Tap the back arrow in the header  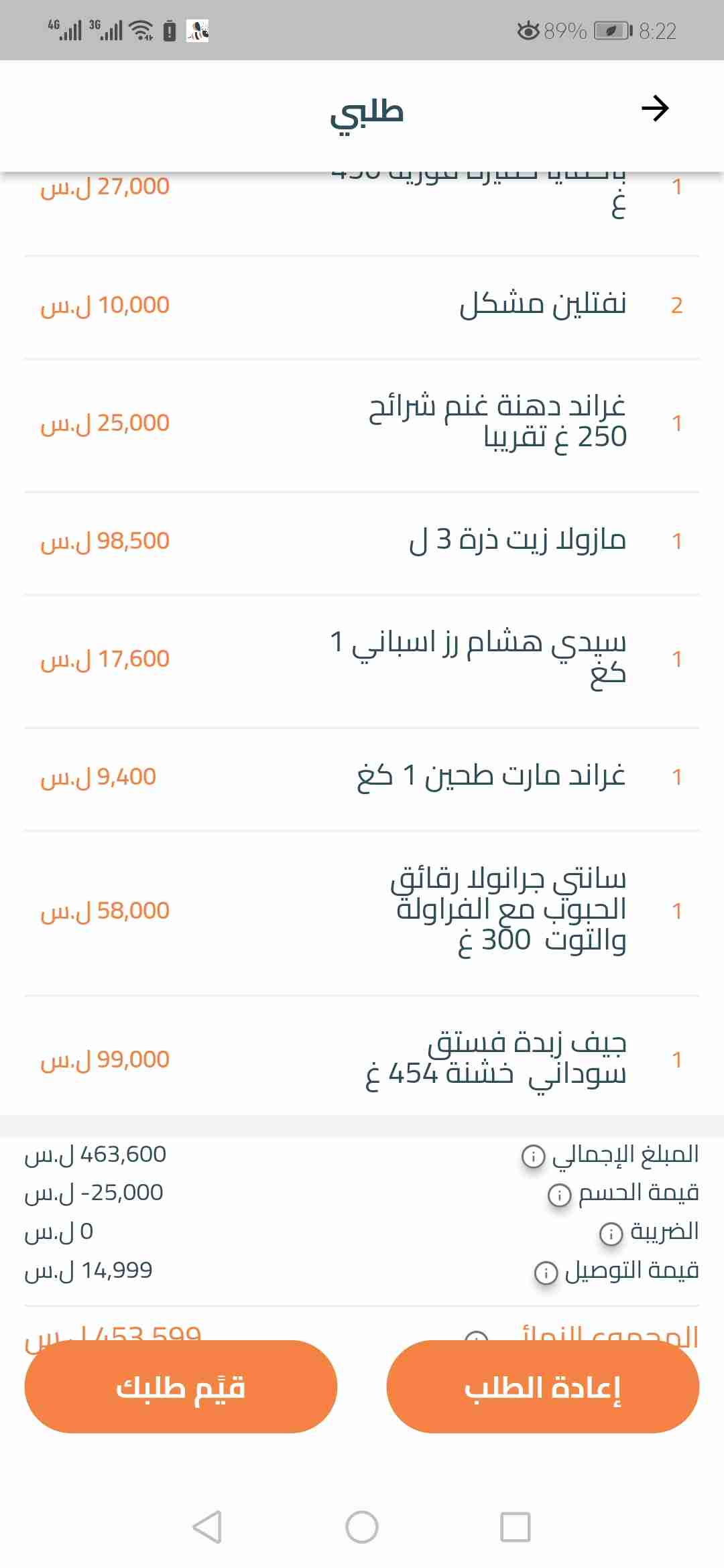tap(655, 109)
